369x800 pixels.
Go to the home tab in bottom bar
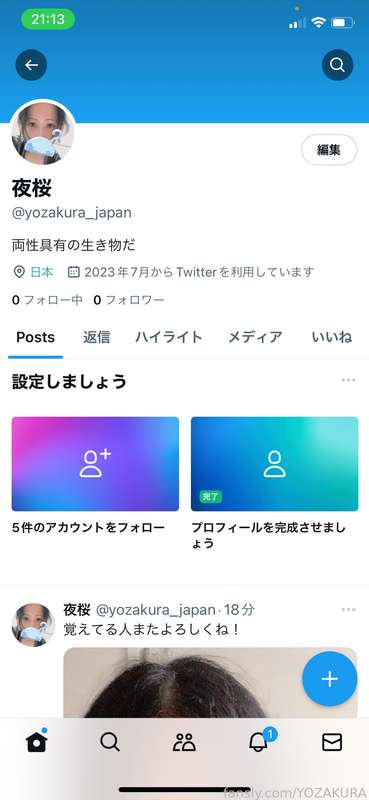(37, 742)
